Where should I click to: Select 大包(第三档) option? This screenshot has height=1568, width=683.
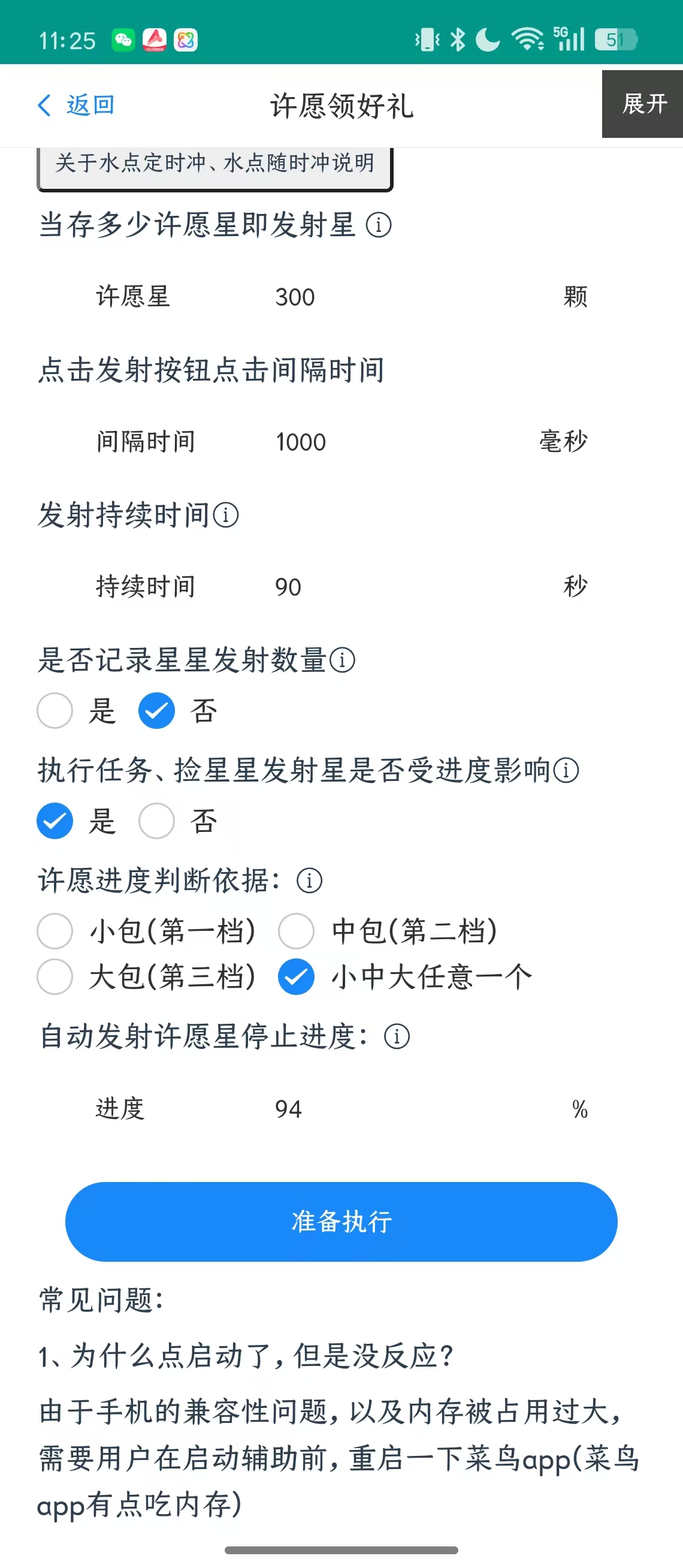pos(55,977)
